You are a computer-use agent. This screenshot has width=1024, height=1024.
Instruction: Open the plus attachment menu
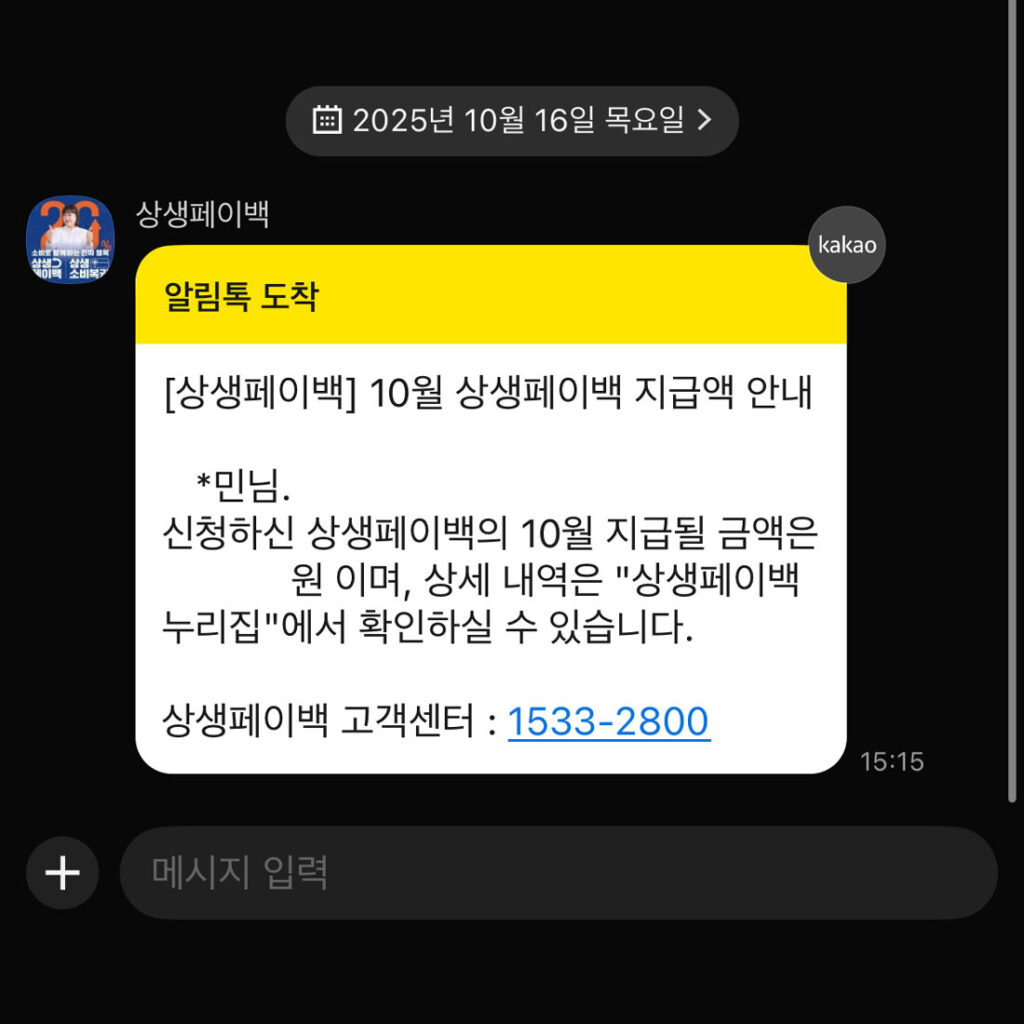coord(62,873)
